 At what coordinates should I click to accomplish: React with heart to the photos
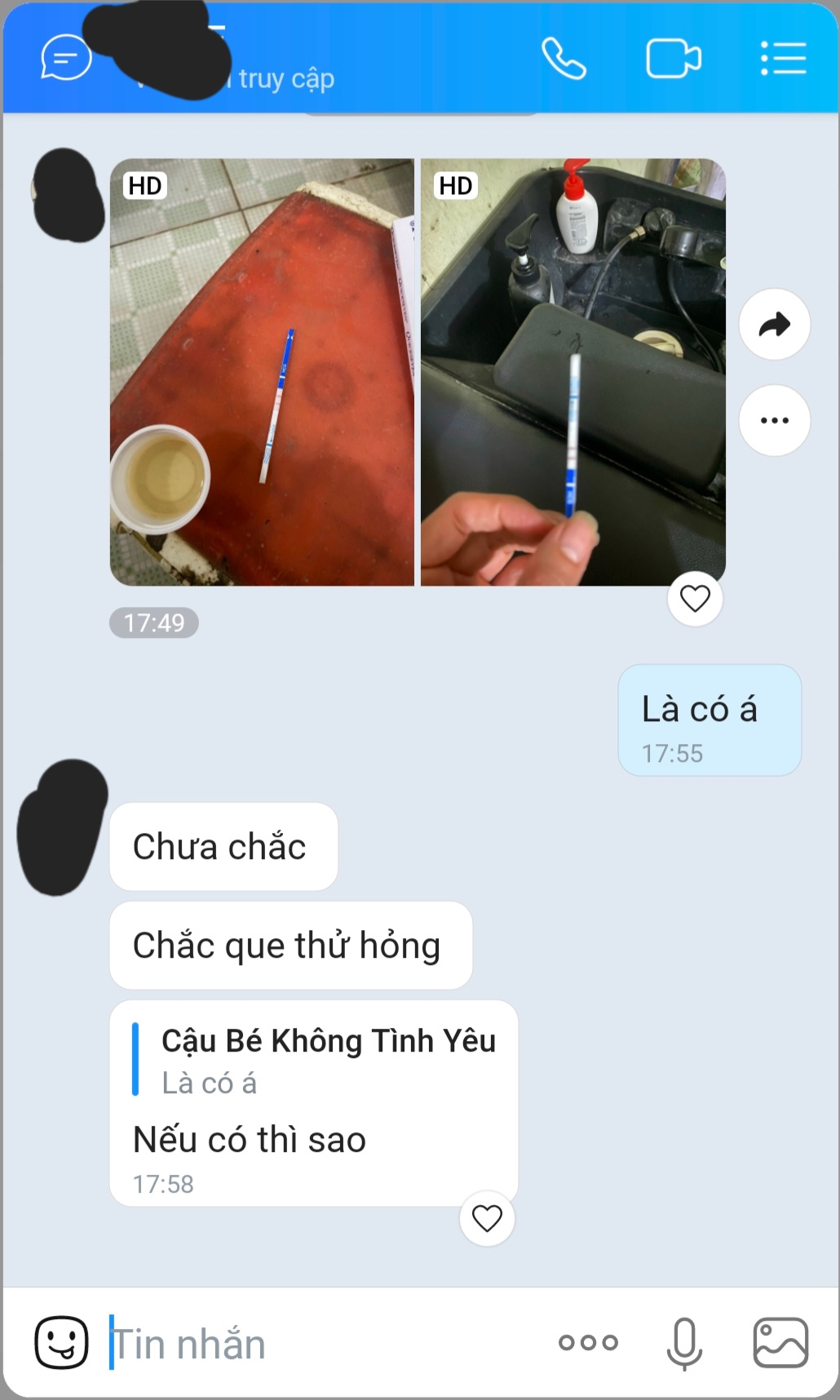point(695,599)
